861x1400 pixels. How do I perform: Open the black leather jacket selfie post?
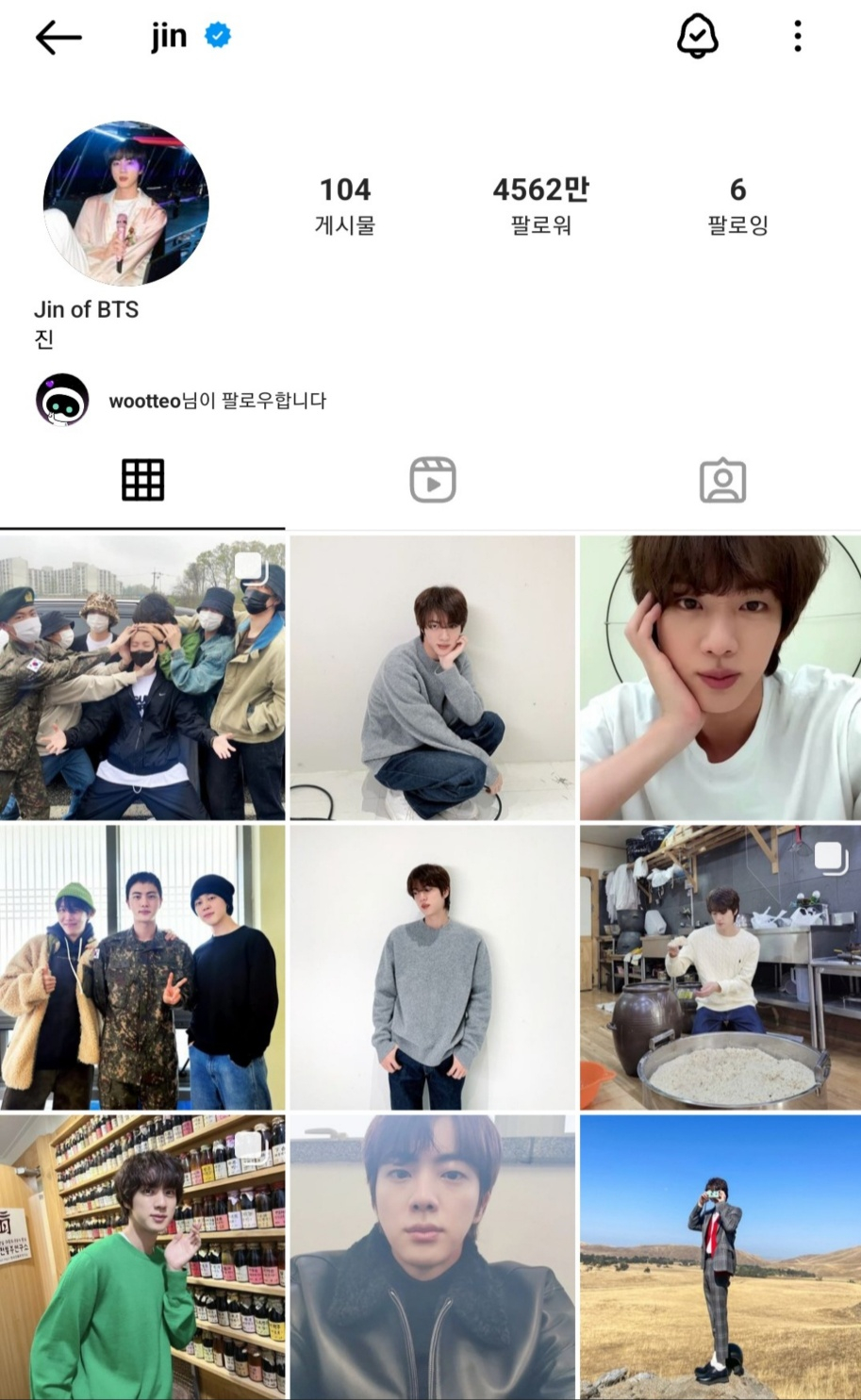[x=432, y=1257]
